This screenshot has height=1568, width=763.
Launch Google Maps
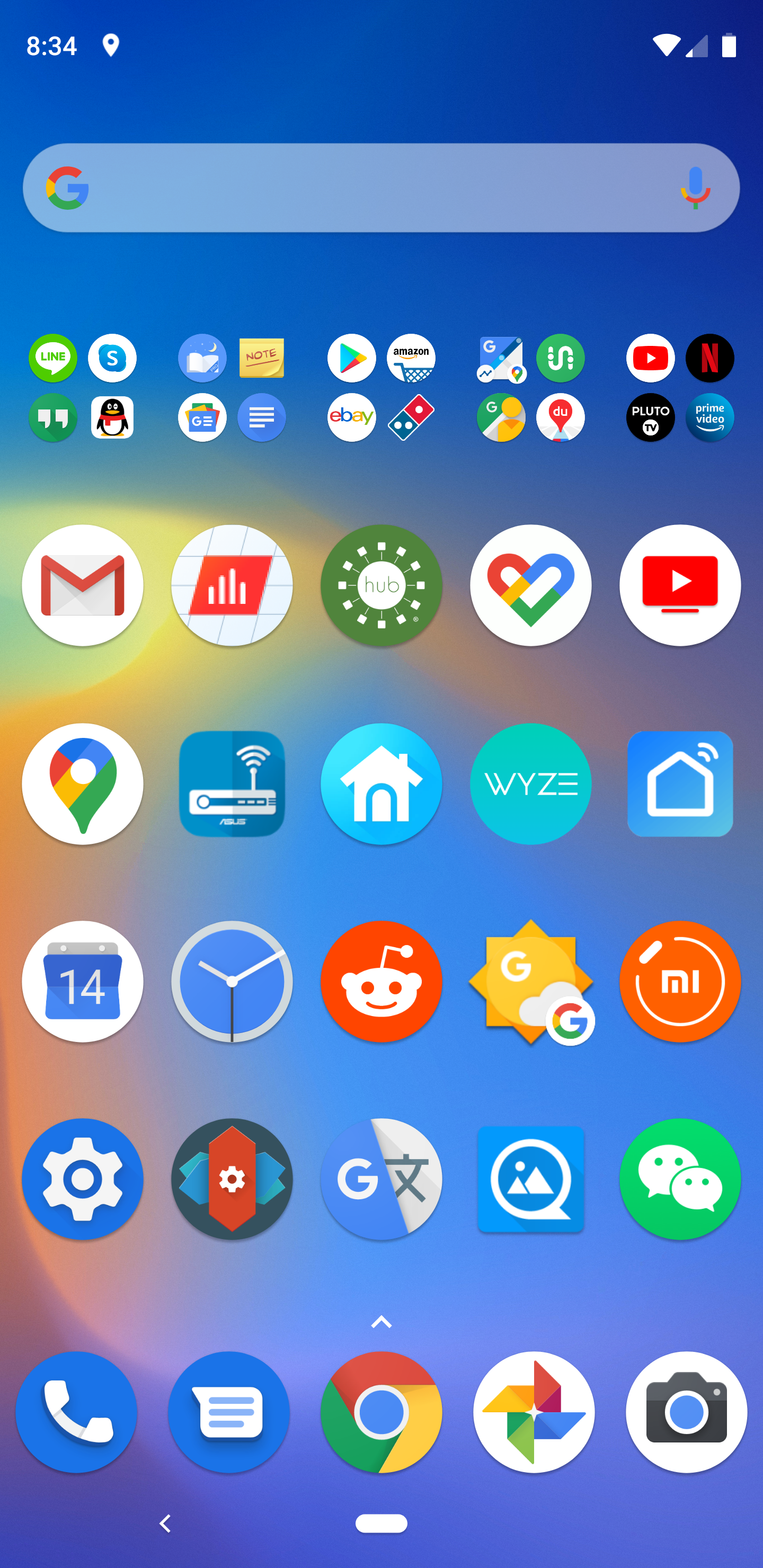point(83,784)
